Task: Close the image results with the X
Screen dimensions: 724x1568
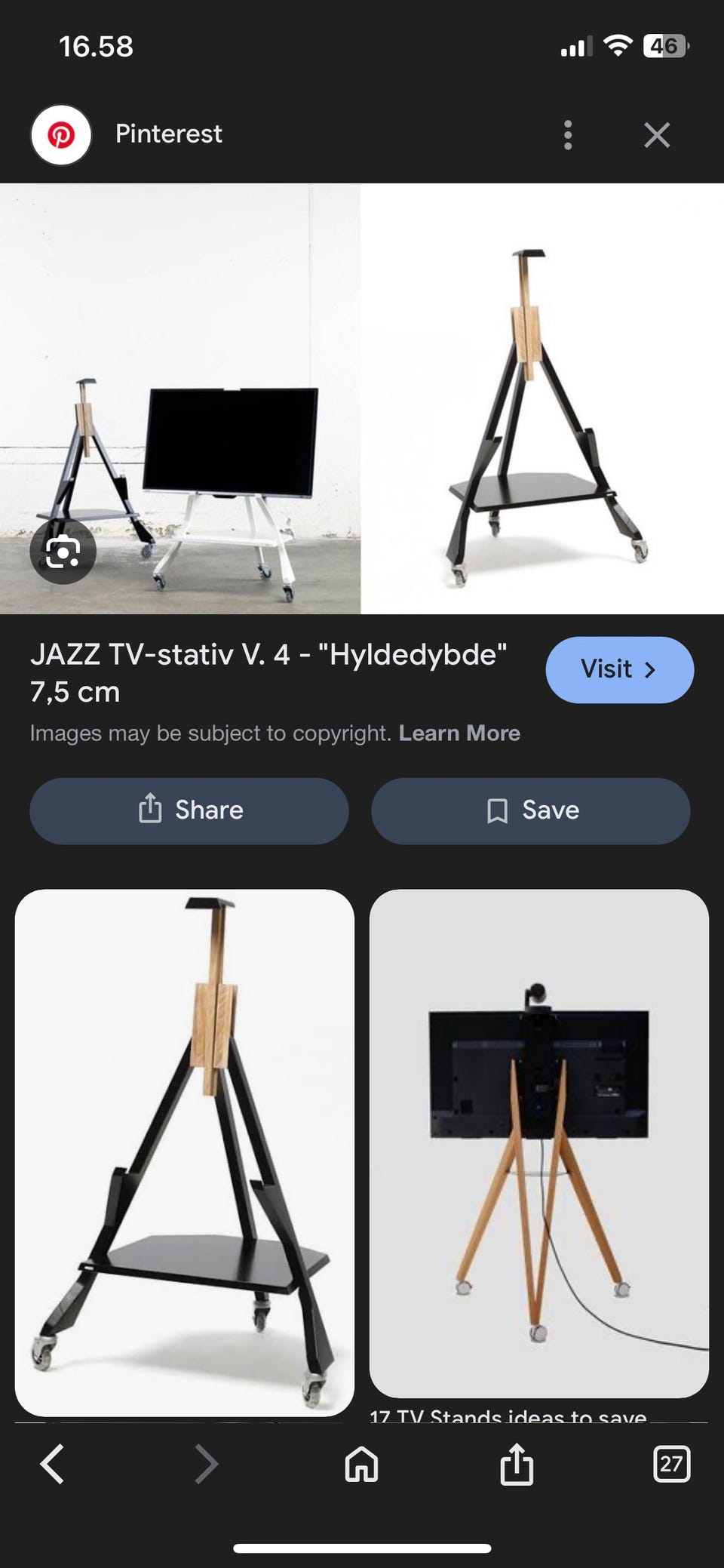Action: click(x=656, y=134)
